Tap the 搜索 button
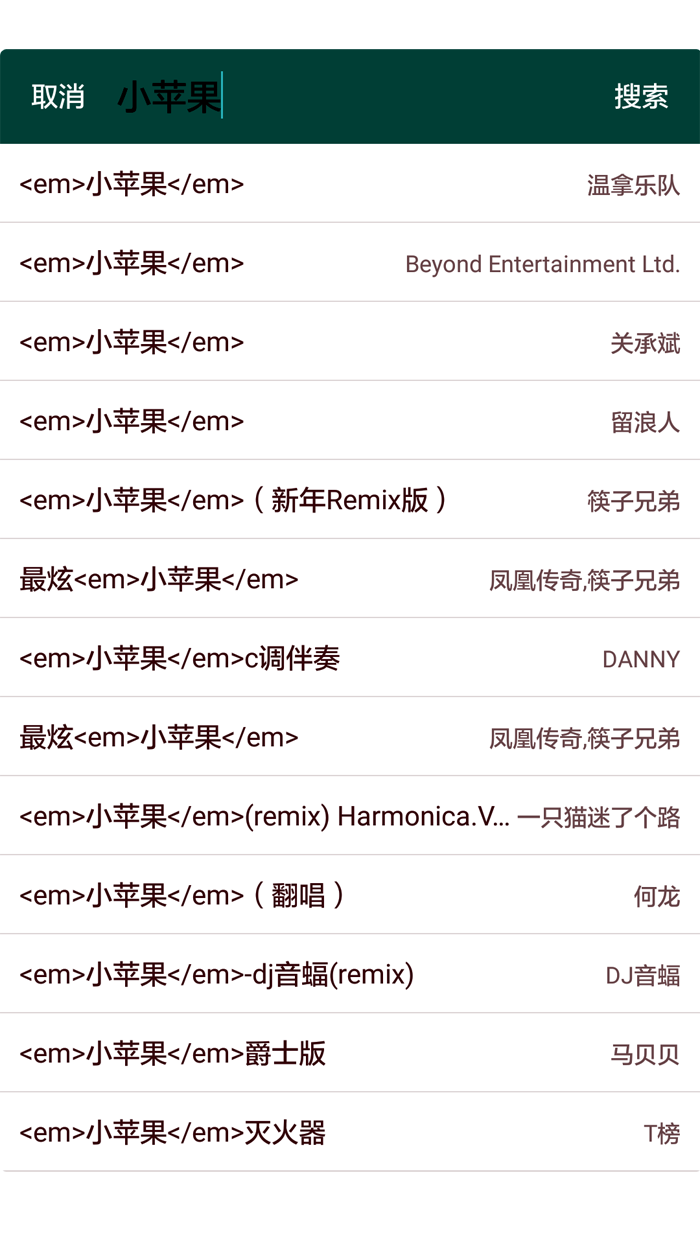700x1244 pixels. click(x=641, y=97)
